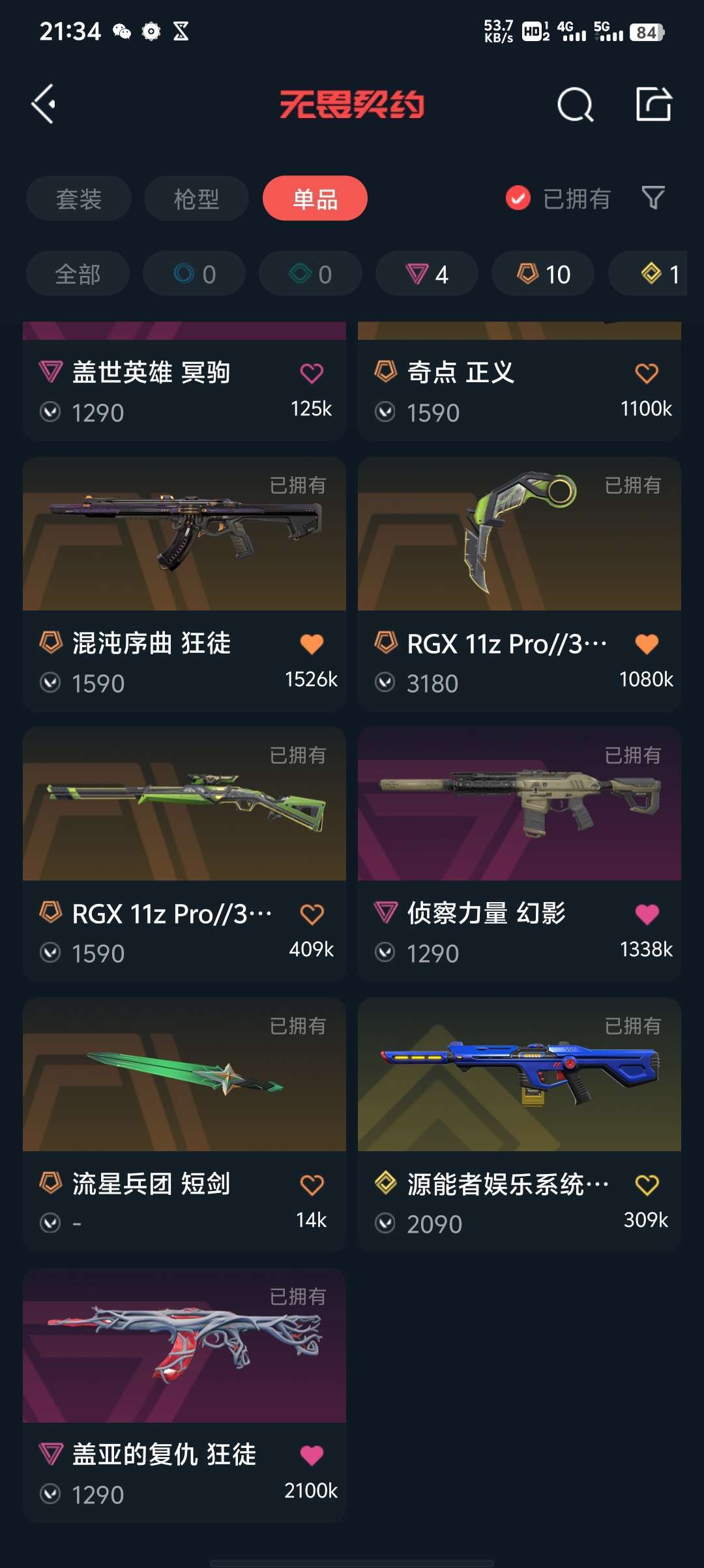This screenshot has width=704, height=1568.
Task: Select the 单品 tab
Action: [x=315, y=198]
